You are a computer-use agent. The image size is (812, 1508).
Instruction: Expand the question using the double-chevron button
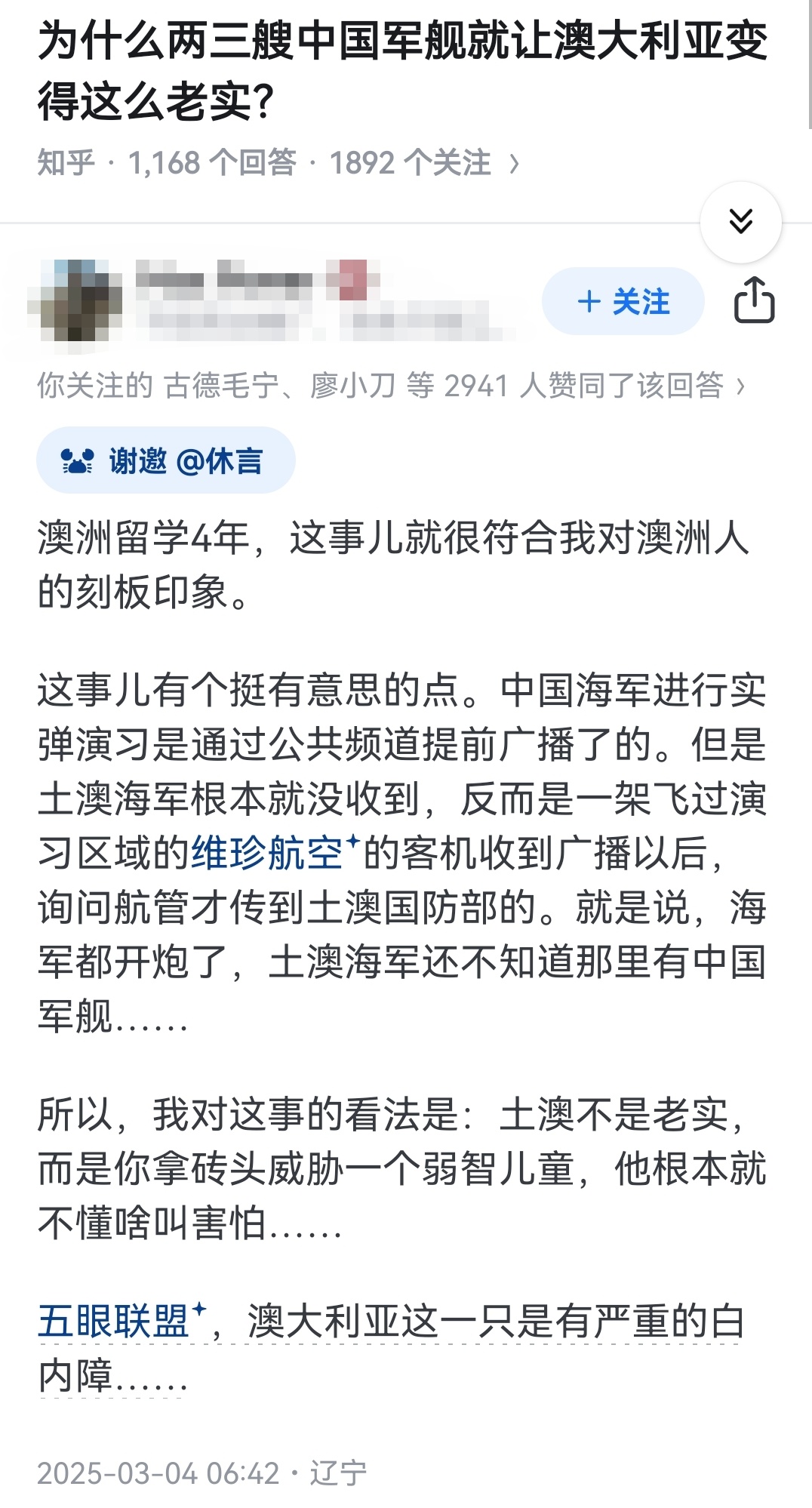[x=740, y=221]
